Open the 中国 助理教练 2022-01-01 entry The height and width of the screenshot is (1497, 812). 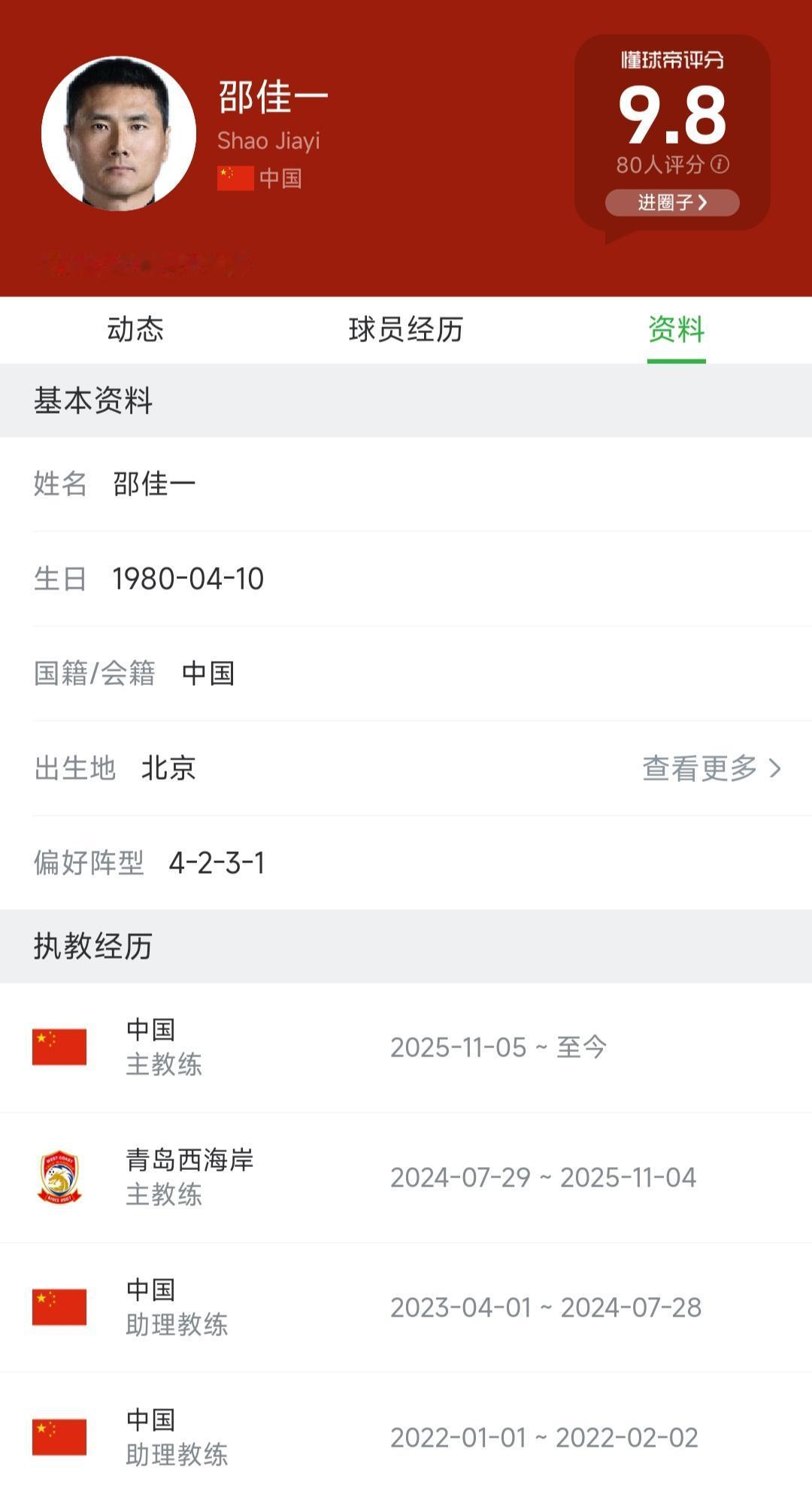(x=406, y=1435)
